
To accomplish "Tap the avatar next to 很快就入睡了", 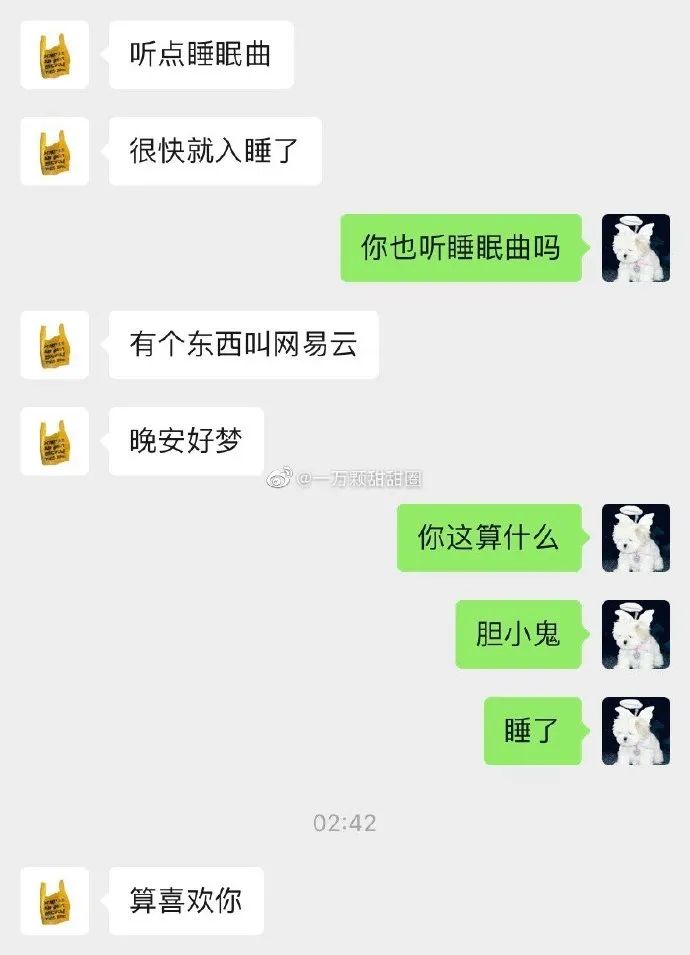I will click(55, 151).
